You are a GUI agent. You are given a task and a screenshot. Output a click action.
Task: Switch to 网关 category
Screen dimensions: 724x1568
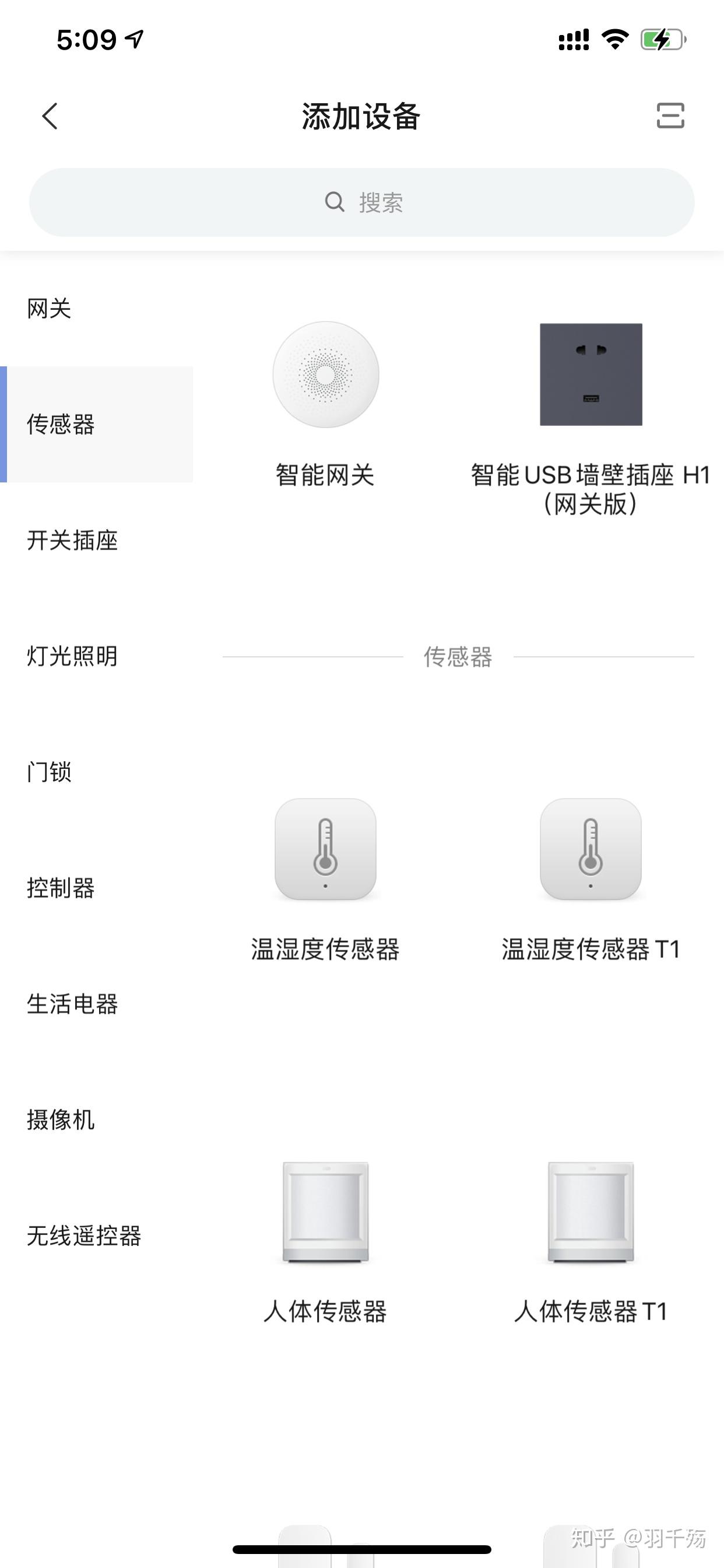pos(50,309)
